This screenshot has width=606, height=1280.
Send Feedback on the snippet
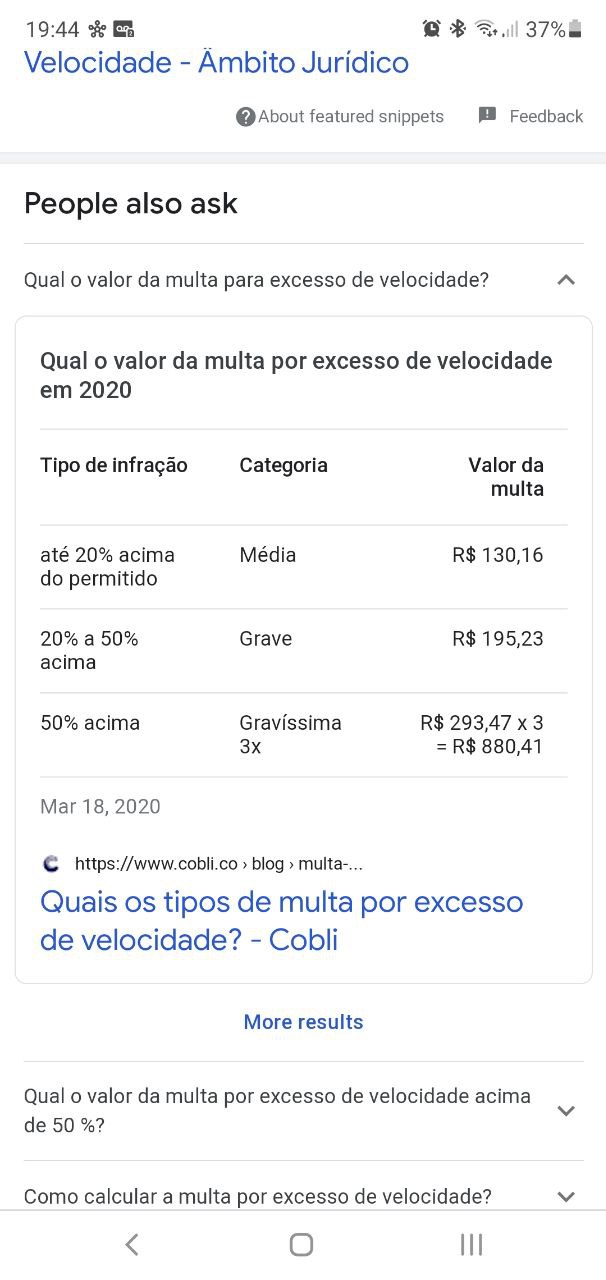pos(531,116)
